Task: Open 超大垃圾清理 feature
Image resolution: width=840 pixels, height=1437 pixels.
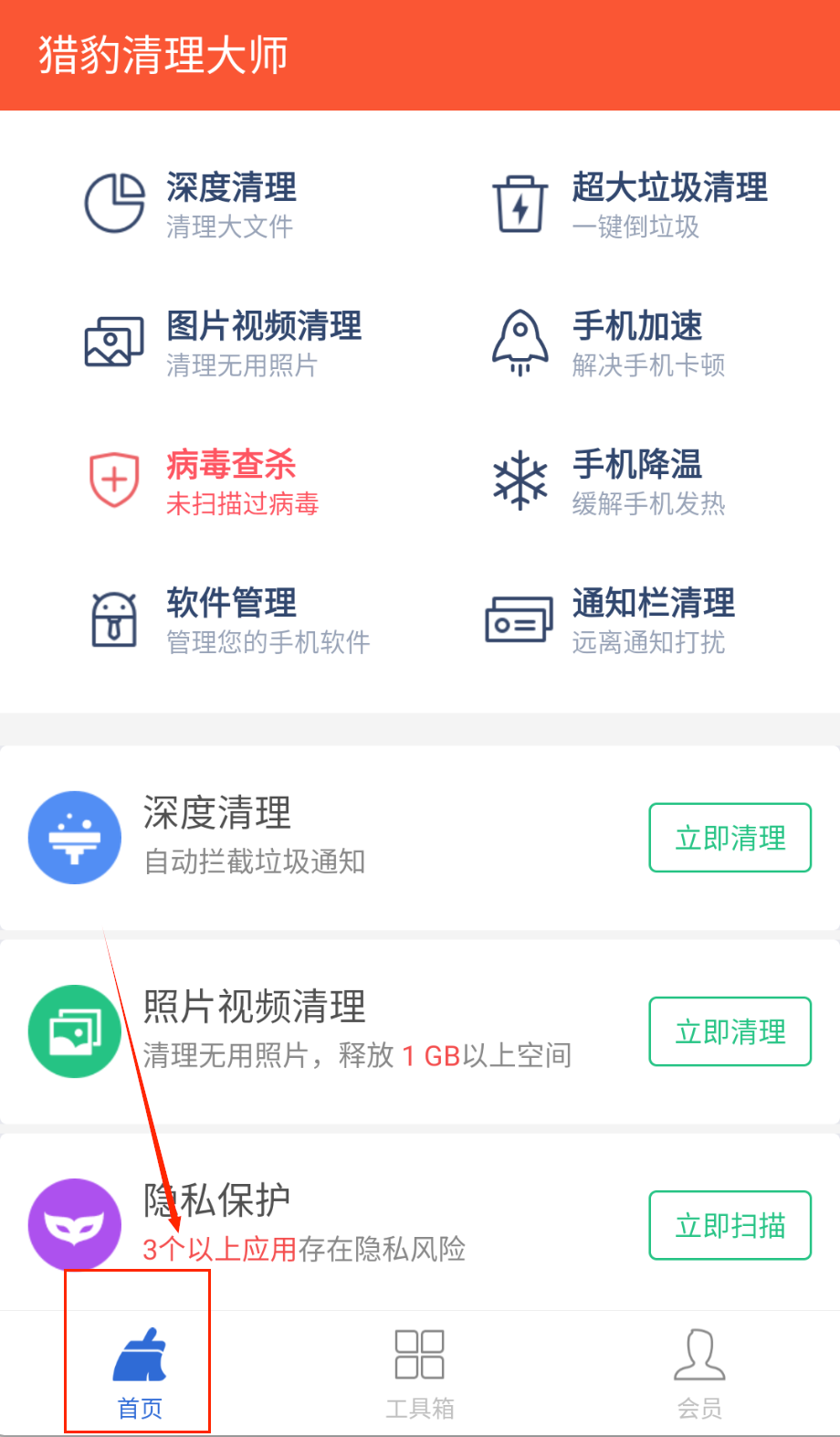Action: [x=630, y=205]
